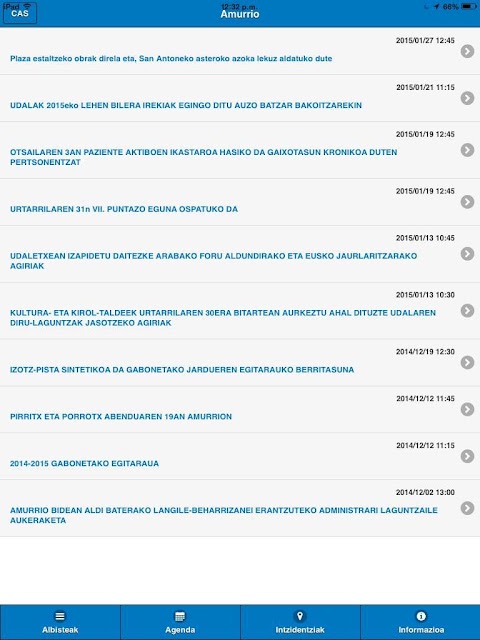Open the AMURRIO BIDEAN ALDI BATERAKO article

(240, 508)
